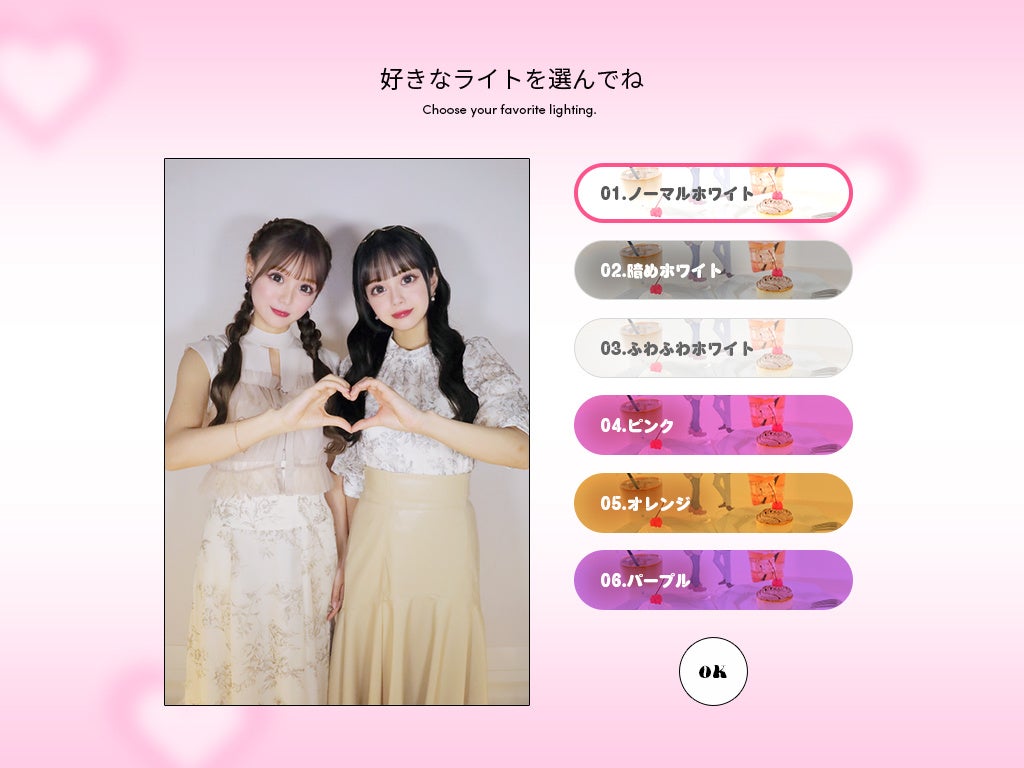
Task: Confirm selection with OK button
Action: [713, 672]
